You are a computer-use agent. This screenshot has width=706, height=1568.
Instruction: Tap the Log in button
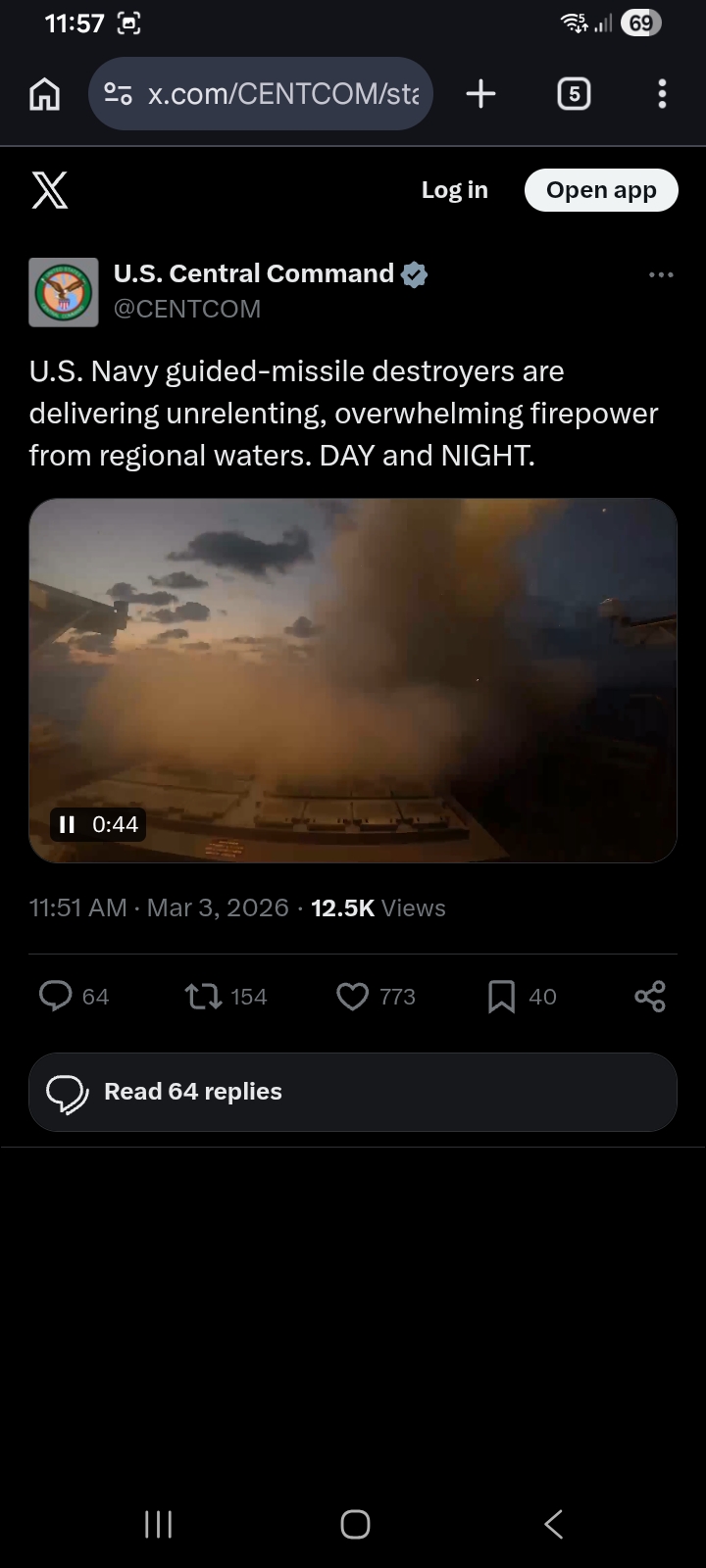pyautogui.click(x=454, y=190)
